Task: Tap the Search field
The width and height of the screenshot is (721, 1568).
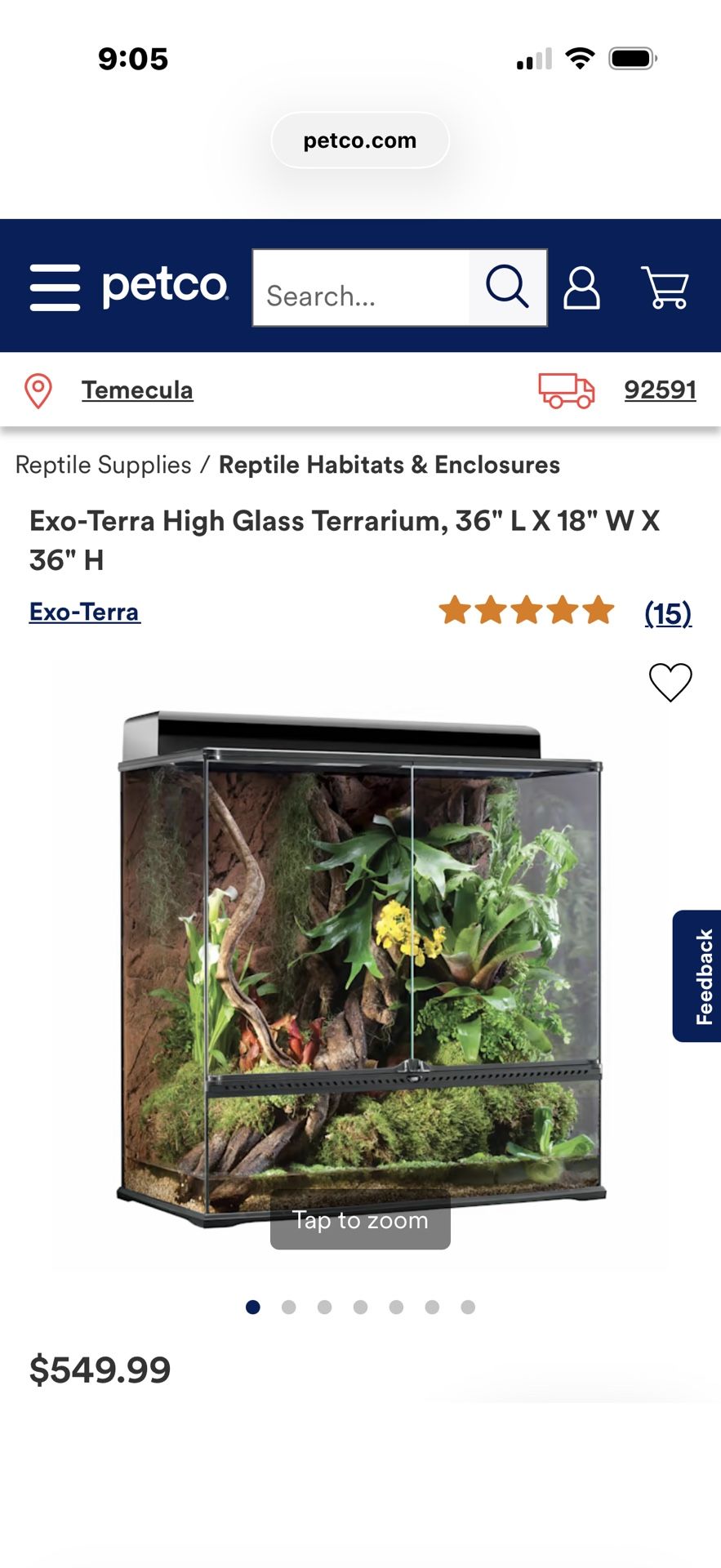Action: click(x=362, y=287)
